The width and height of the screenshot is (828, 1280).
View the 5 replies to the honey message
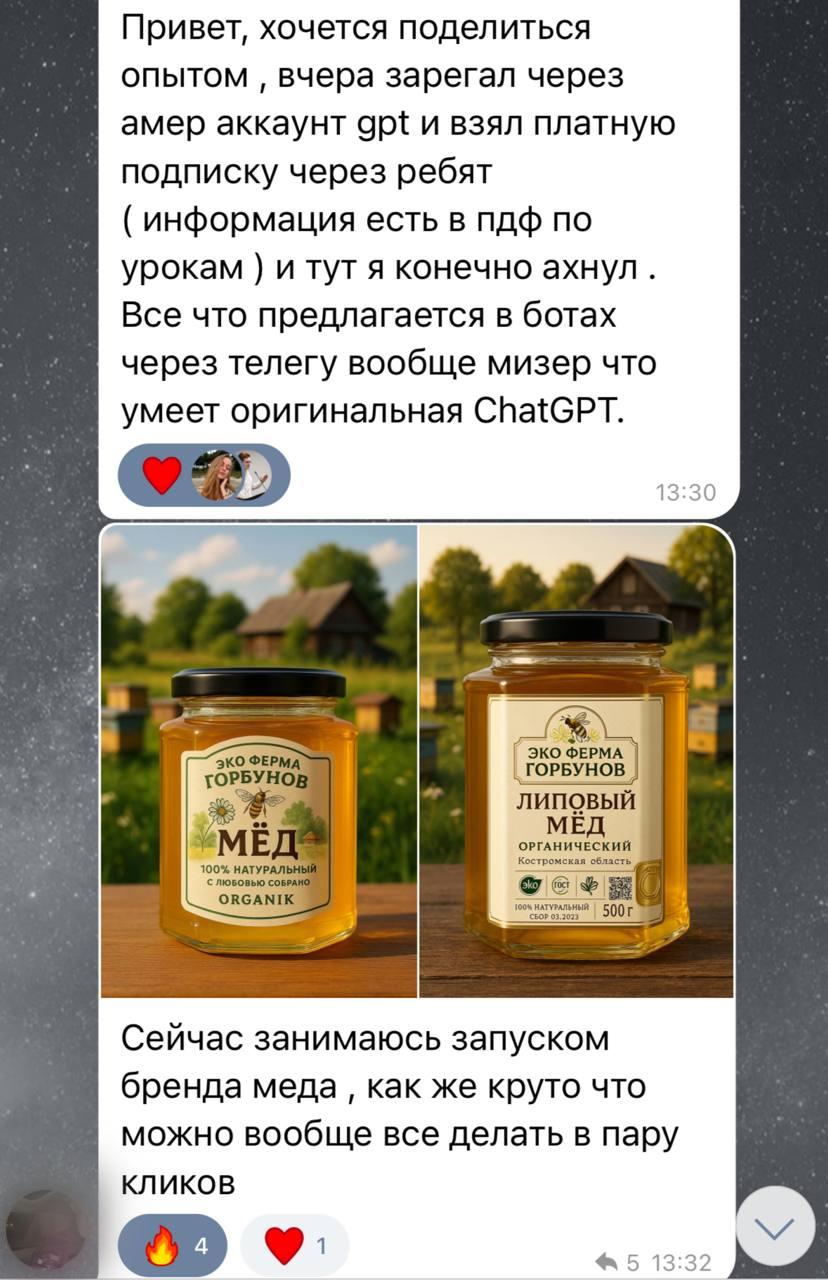pyautogui.click(x=617, y=1262)
